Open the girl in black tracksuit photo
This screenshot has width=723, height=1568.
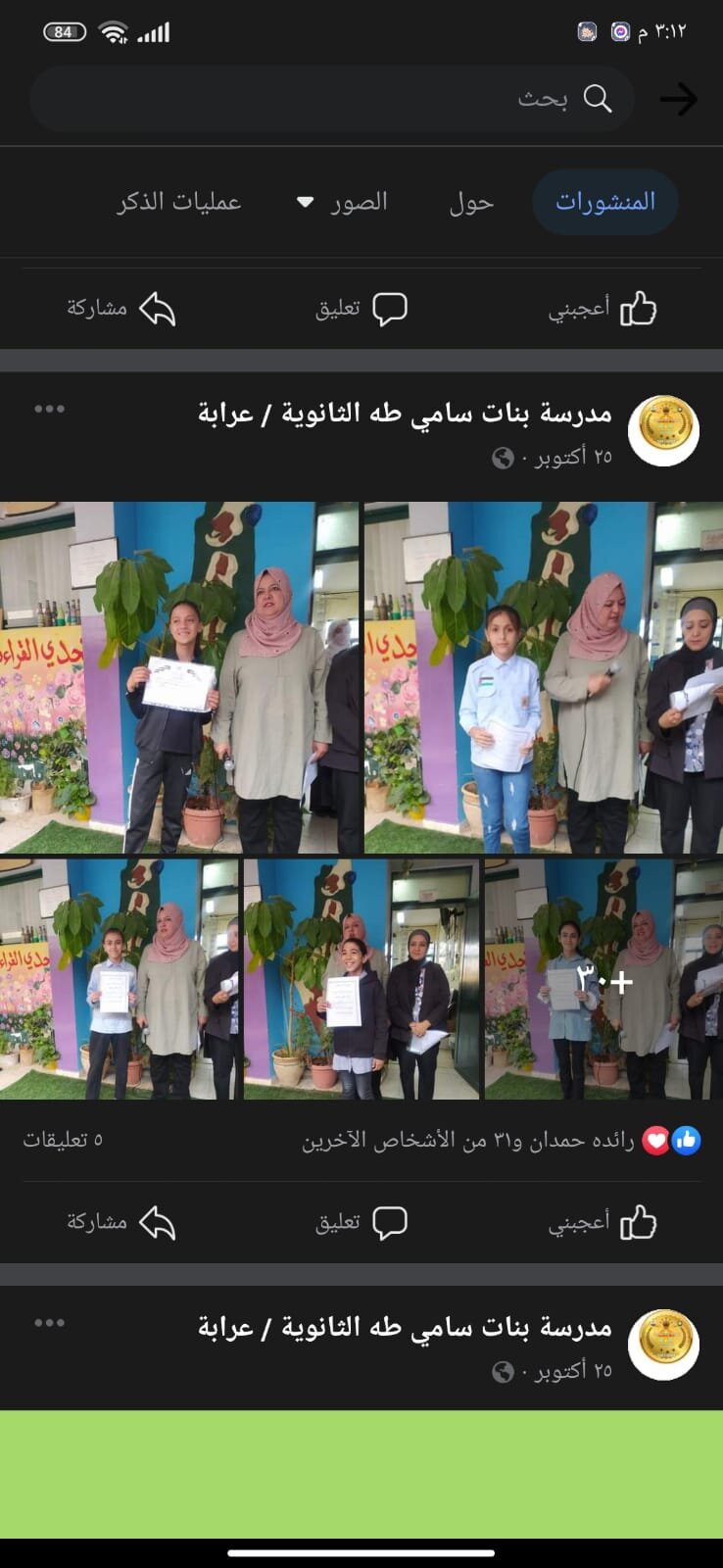[179, 678]
